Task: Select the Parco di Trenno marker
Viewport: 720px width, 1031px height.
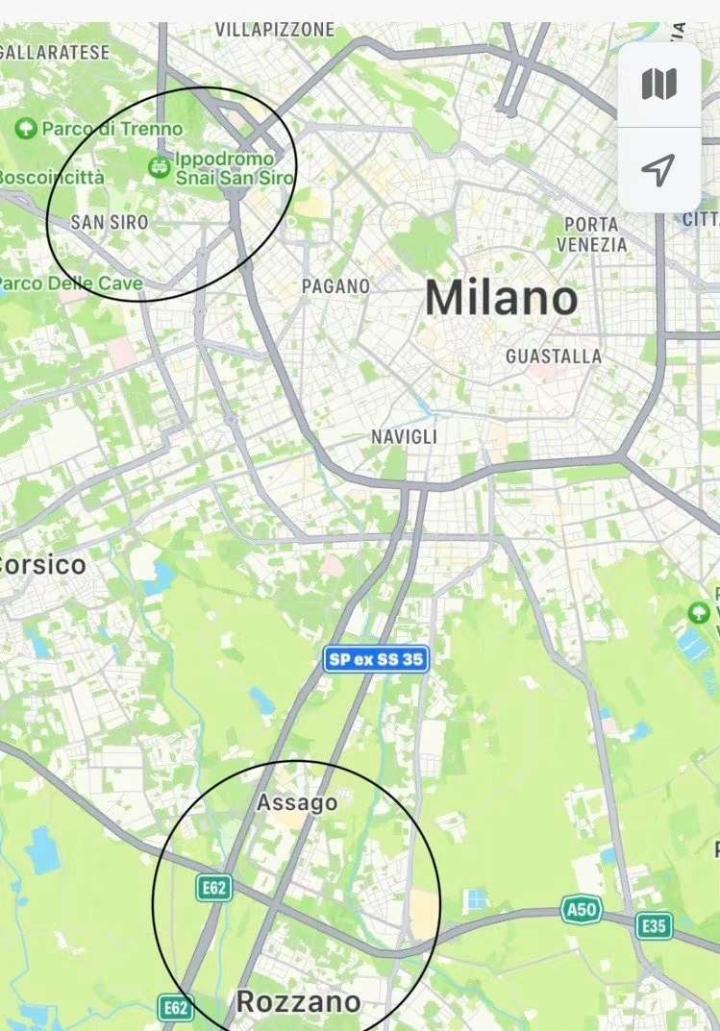Action: tap(26, 128)
